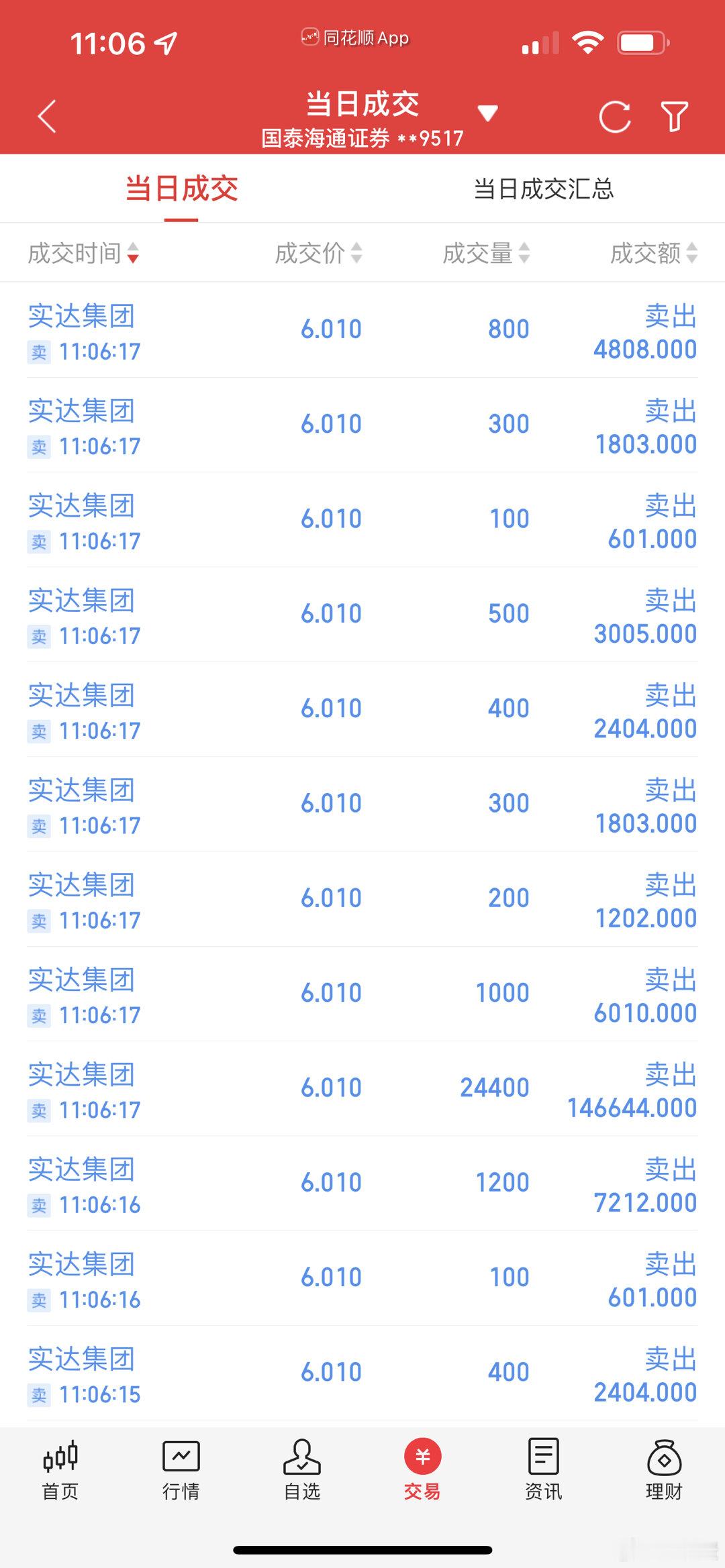Tap the back arrow to exit 当日成交
725x1568 pixels.
pyautogui.click(x=46, y=115)
